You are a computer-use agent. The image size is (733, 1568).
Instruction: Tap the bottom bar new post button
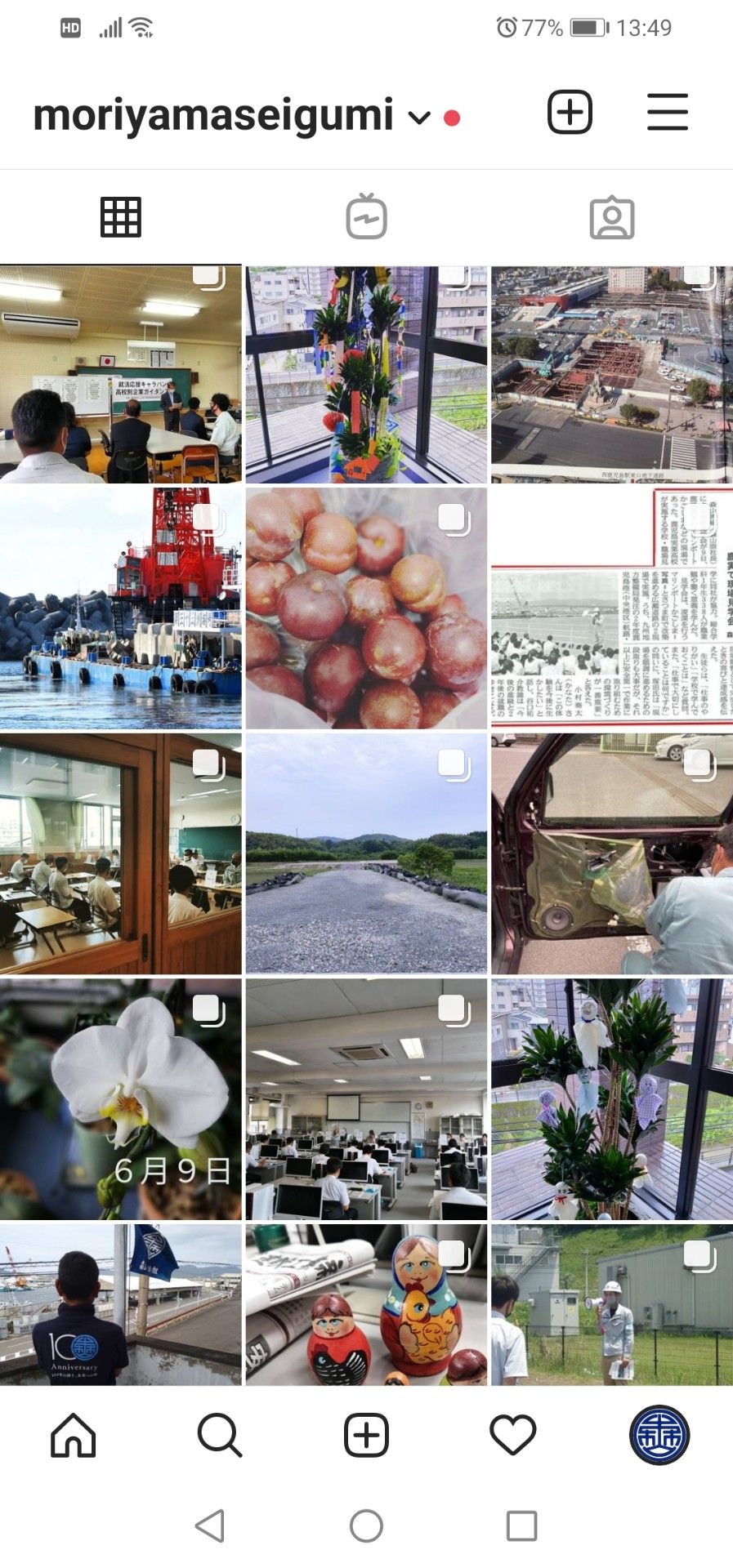tap(366, 1435)
